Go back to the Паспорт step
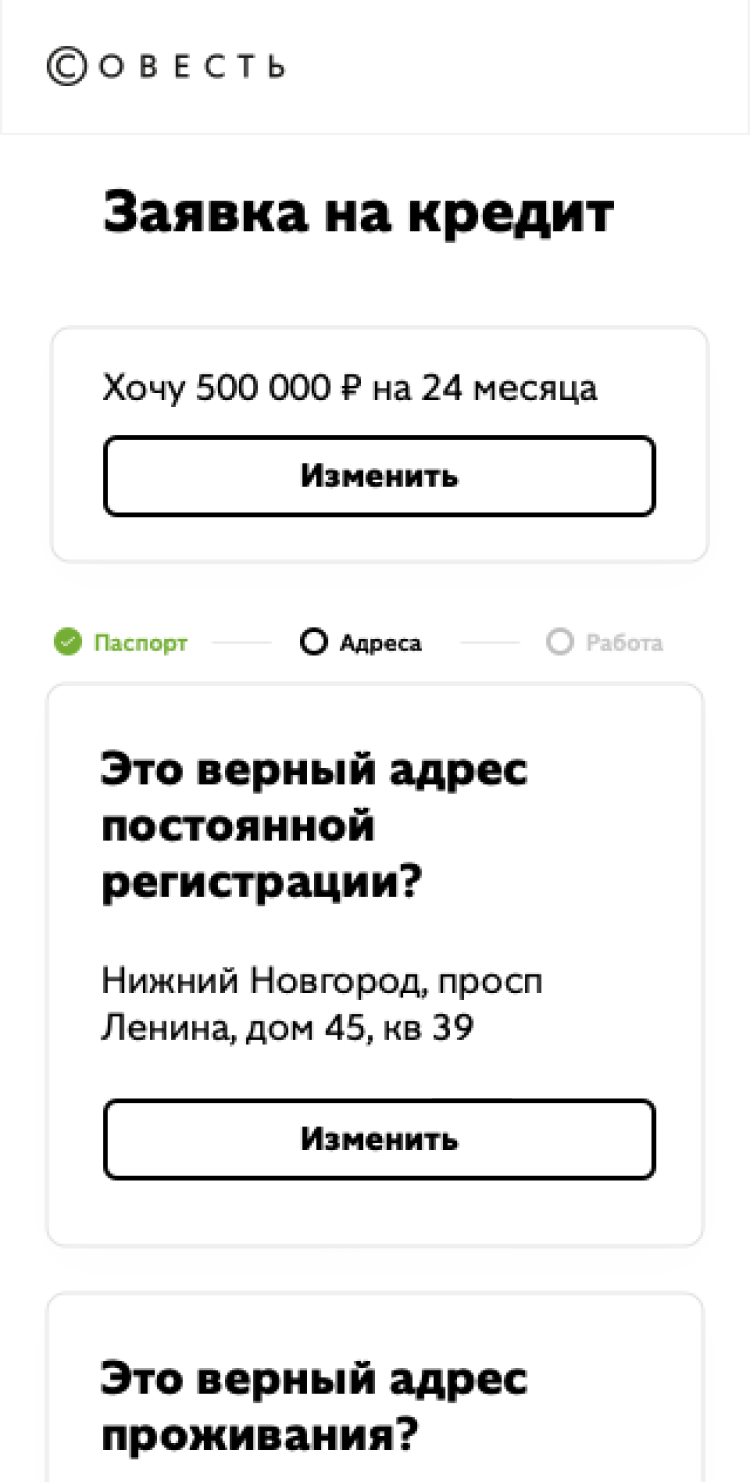Image resolution: width=750 pixels, height=1482 pixels. (121, 643)
